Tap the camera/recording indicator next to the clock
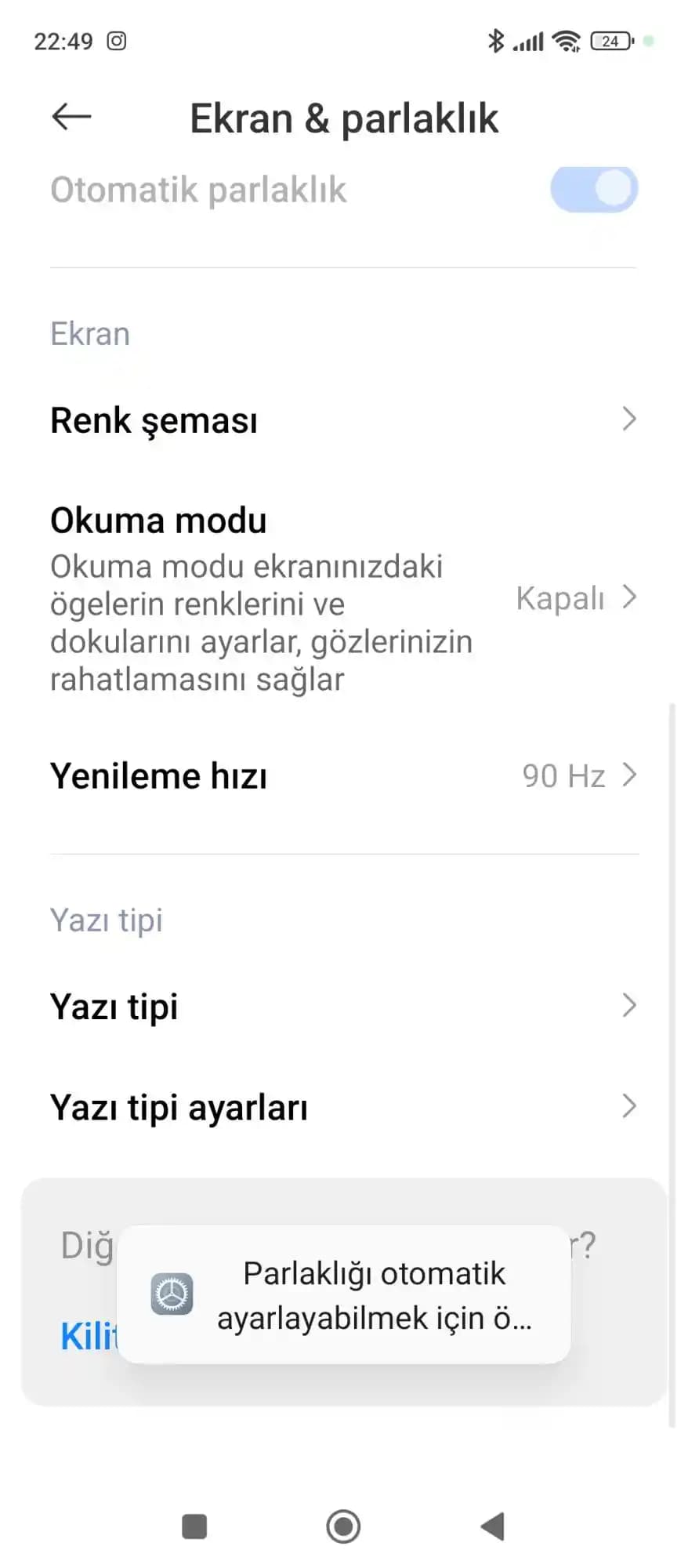This screenshot has height=1568, width=688. click(118, 42)
